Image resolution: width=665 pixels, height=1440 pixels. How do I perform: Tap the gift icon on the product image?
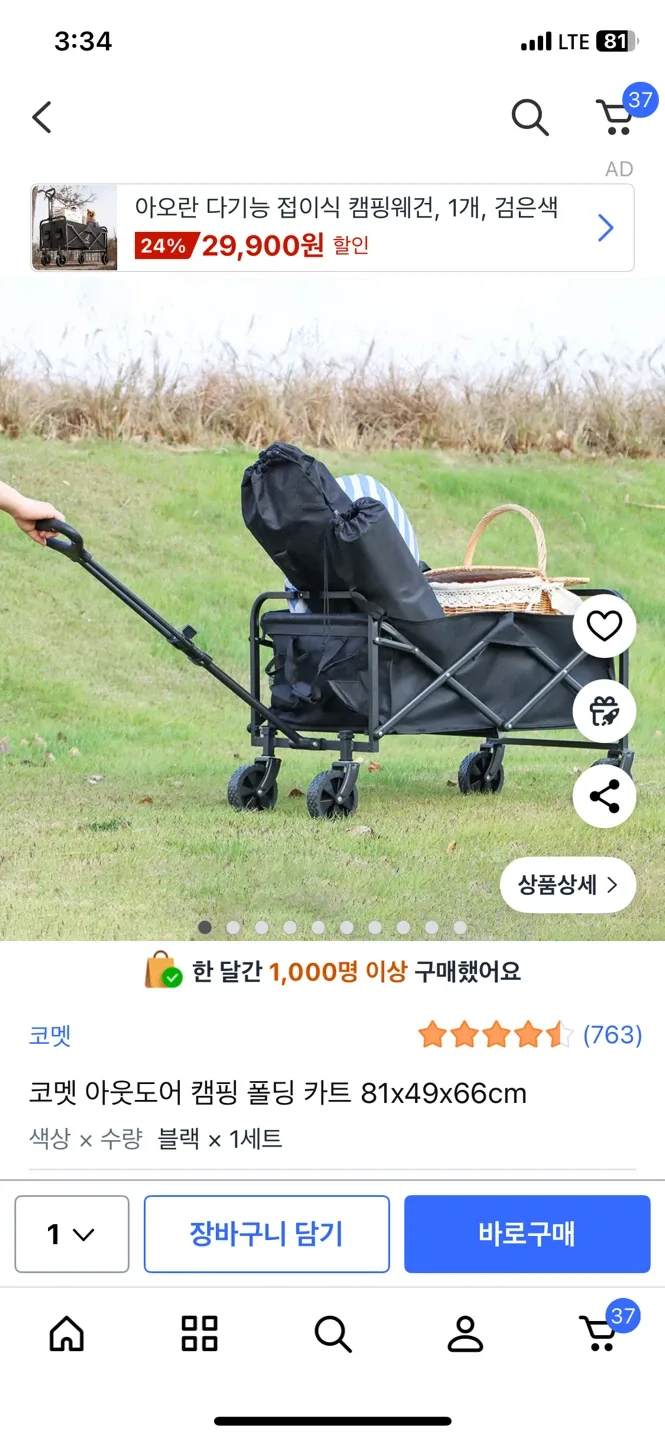604,711
